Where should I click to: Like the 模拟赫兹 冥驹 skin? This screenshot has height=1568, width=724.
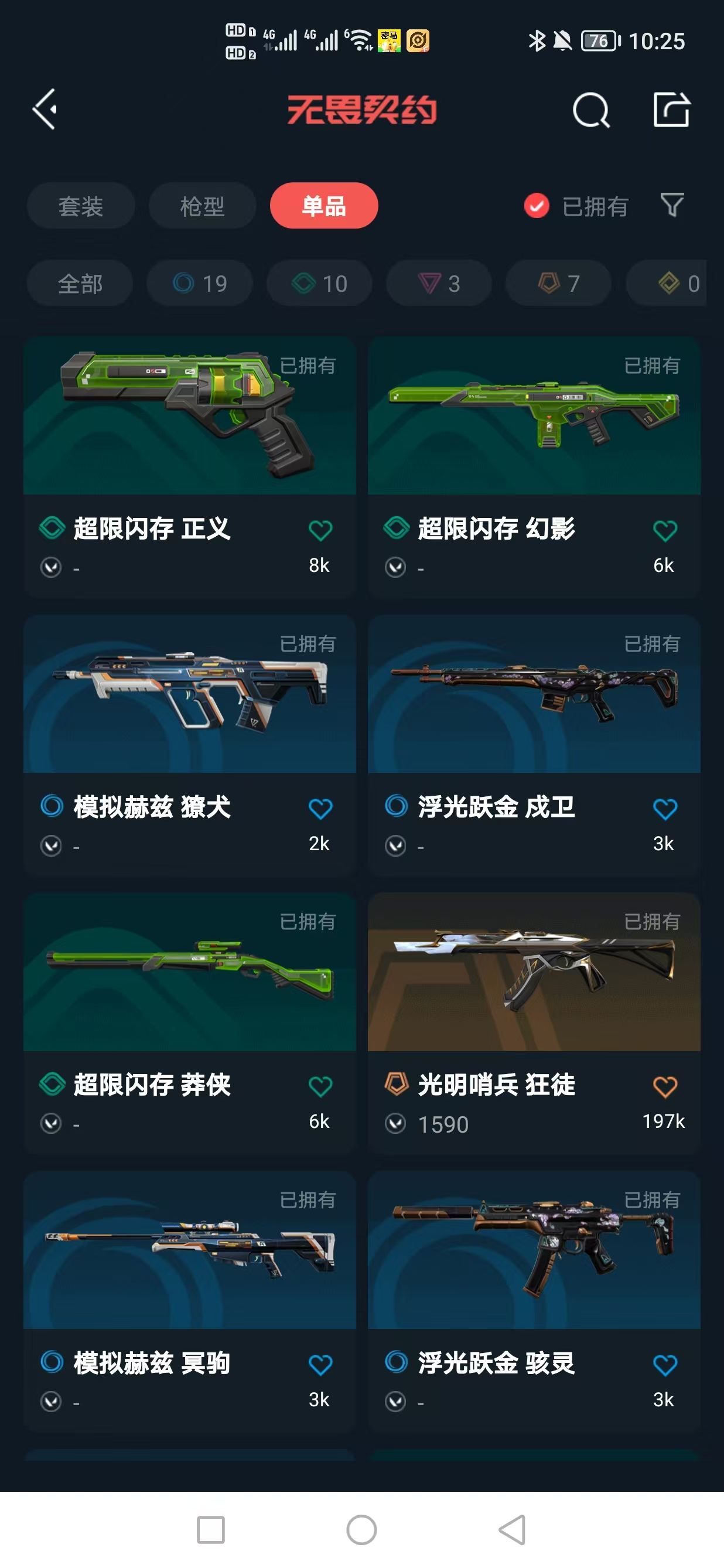320,1365
